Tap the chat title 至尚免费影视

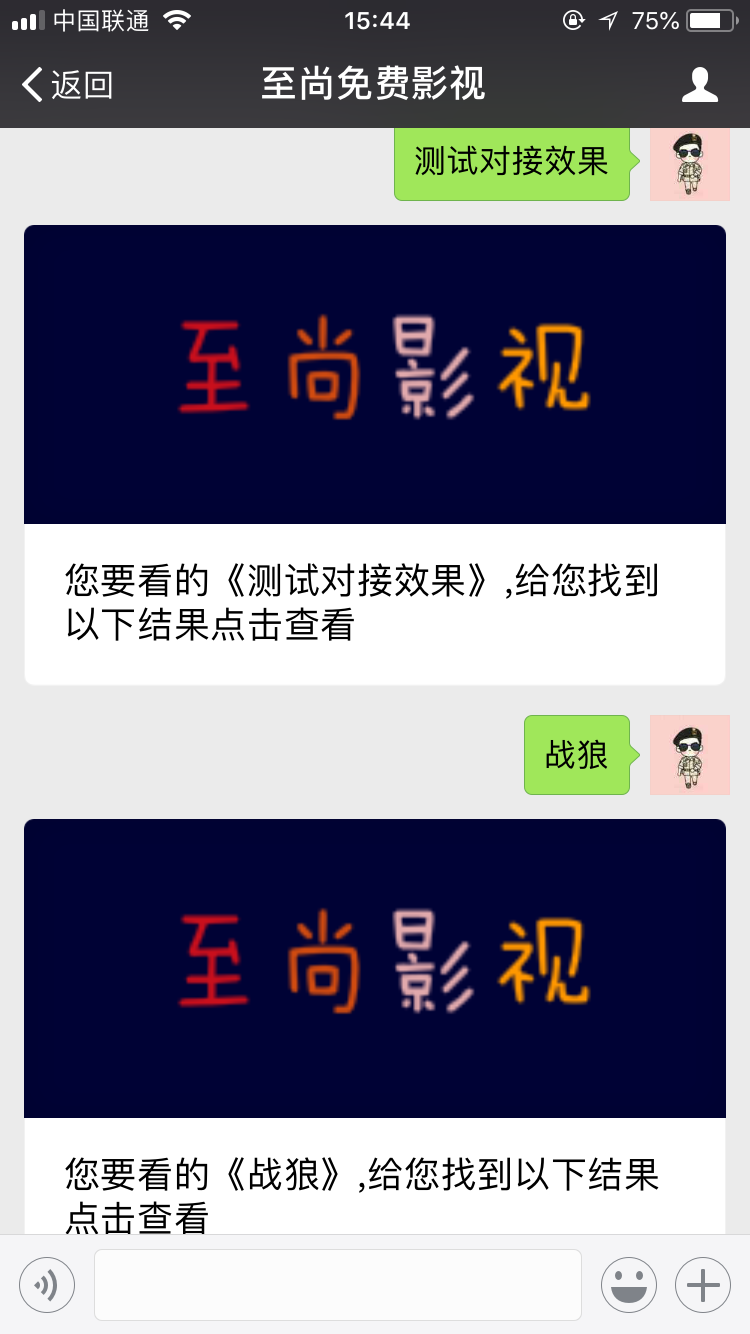pyautogui.click(x=374, y=85)
